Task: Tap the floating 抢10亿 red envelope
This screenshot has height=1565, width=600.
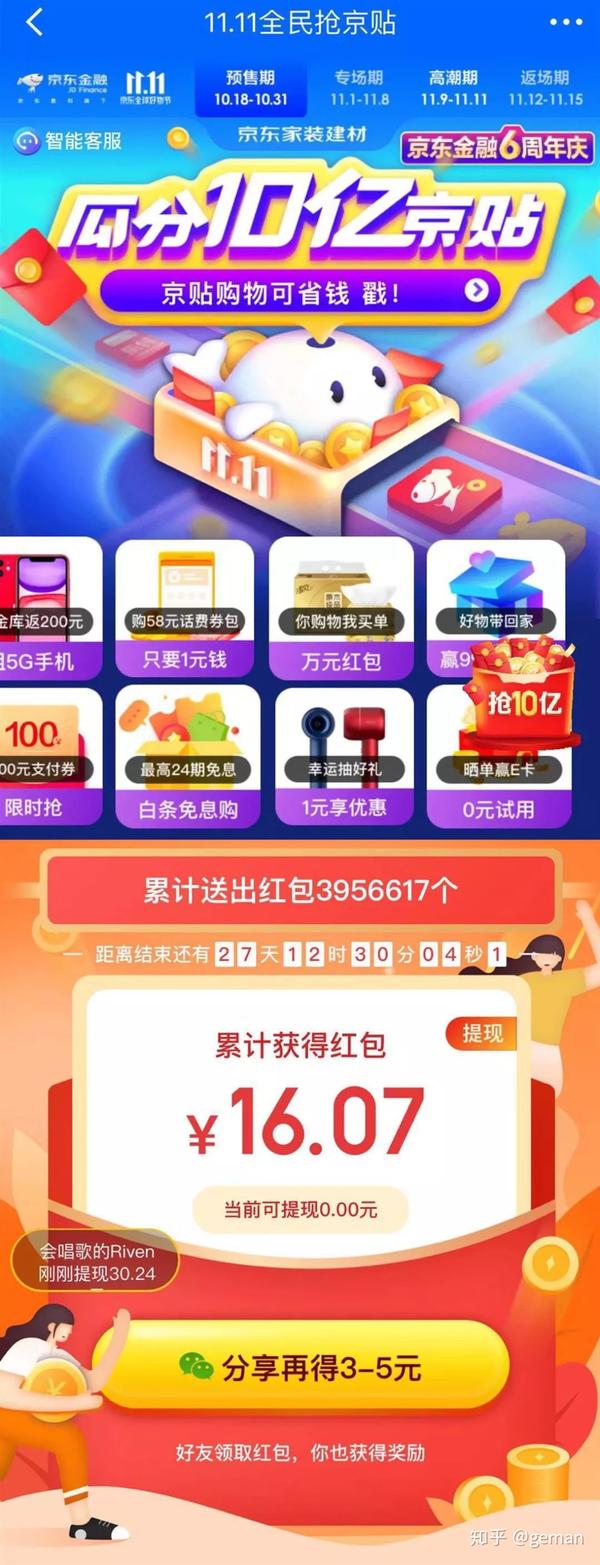Action: (x=524, y=692)
